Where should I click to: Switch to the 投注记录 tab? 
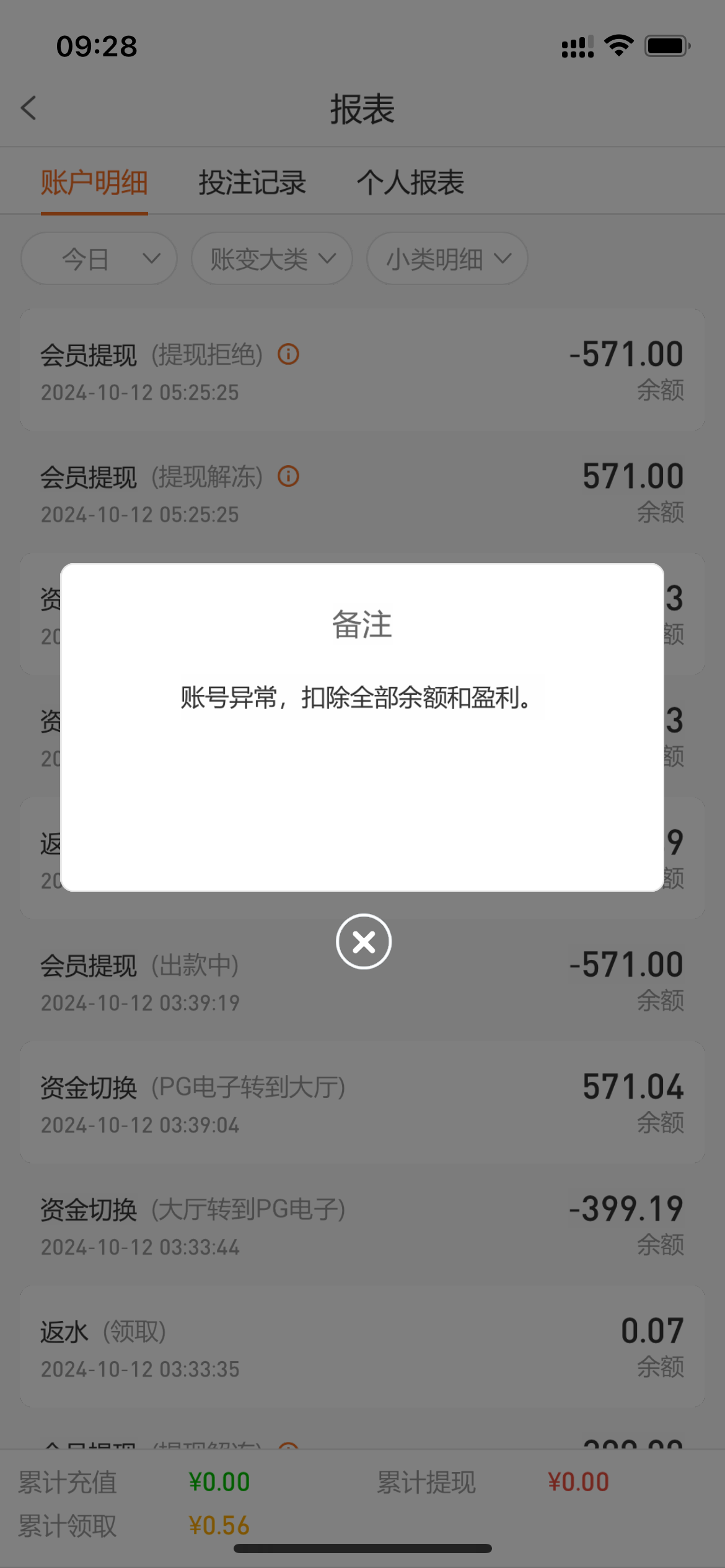(252, 183)
